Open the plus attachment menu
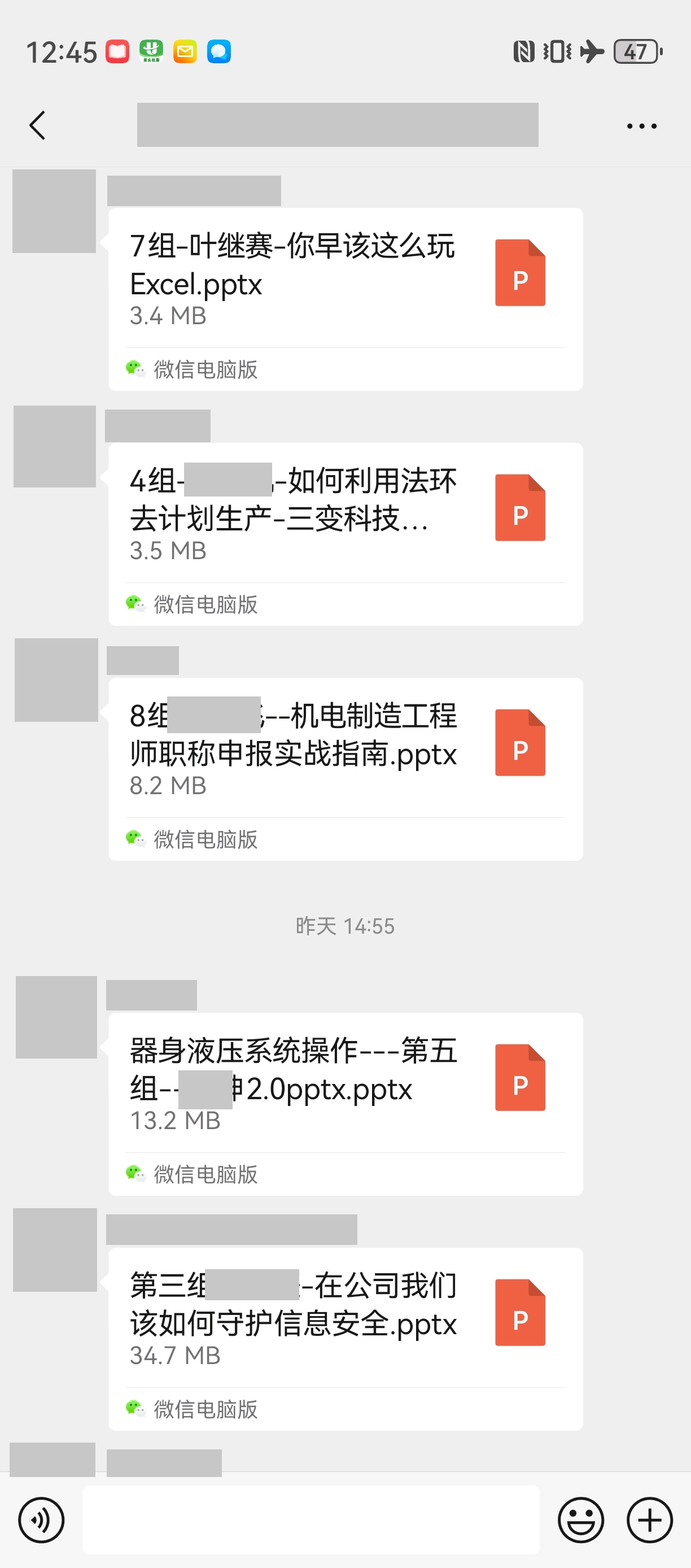Image resolution: width=691 pixels, height=1568 pixels. coord(649,1521)
